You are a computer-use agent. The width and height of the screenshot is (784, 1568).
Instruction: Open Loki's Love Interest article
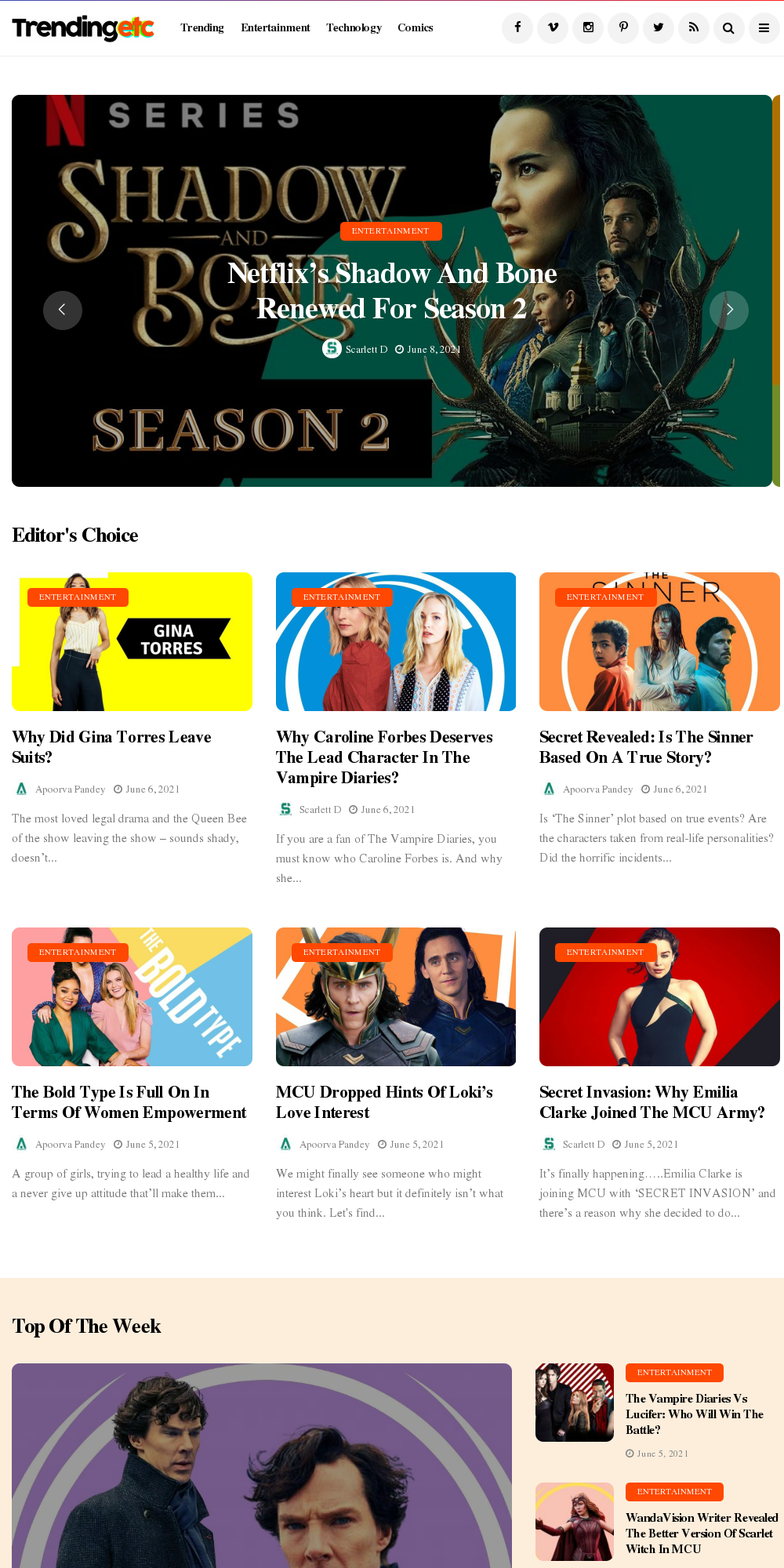click(x=384, y=1102)
